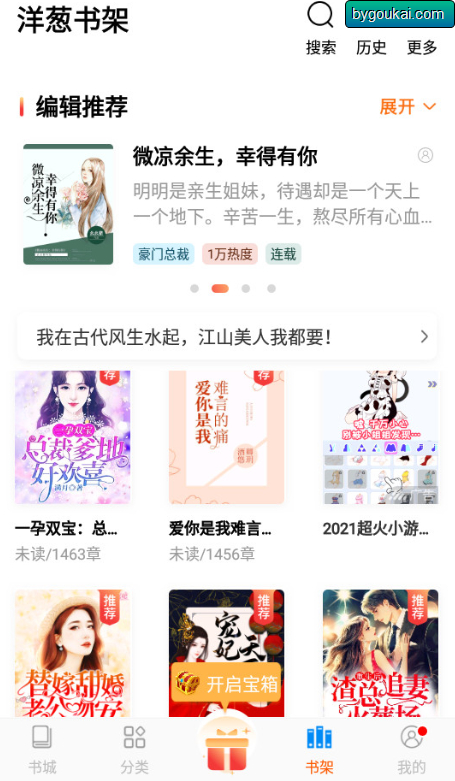
Task: Open the 更多 menu
Action: click(422, 47)
